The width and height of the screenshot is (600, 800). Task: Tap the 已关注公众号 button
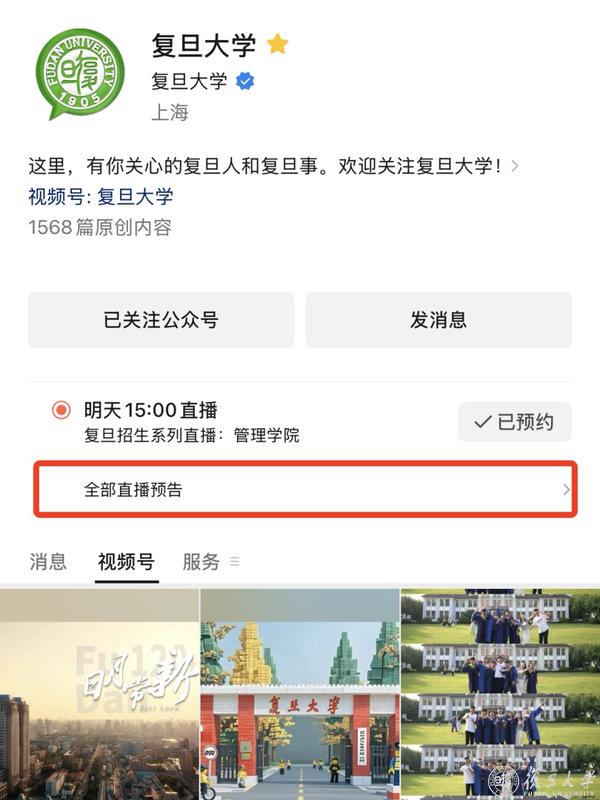coord(161,320)
